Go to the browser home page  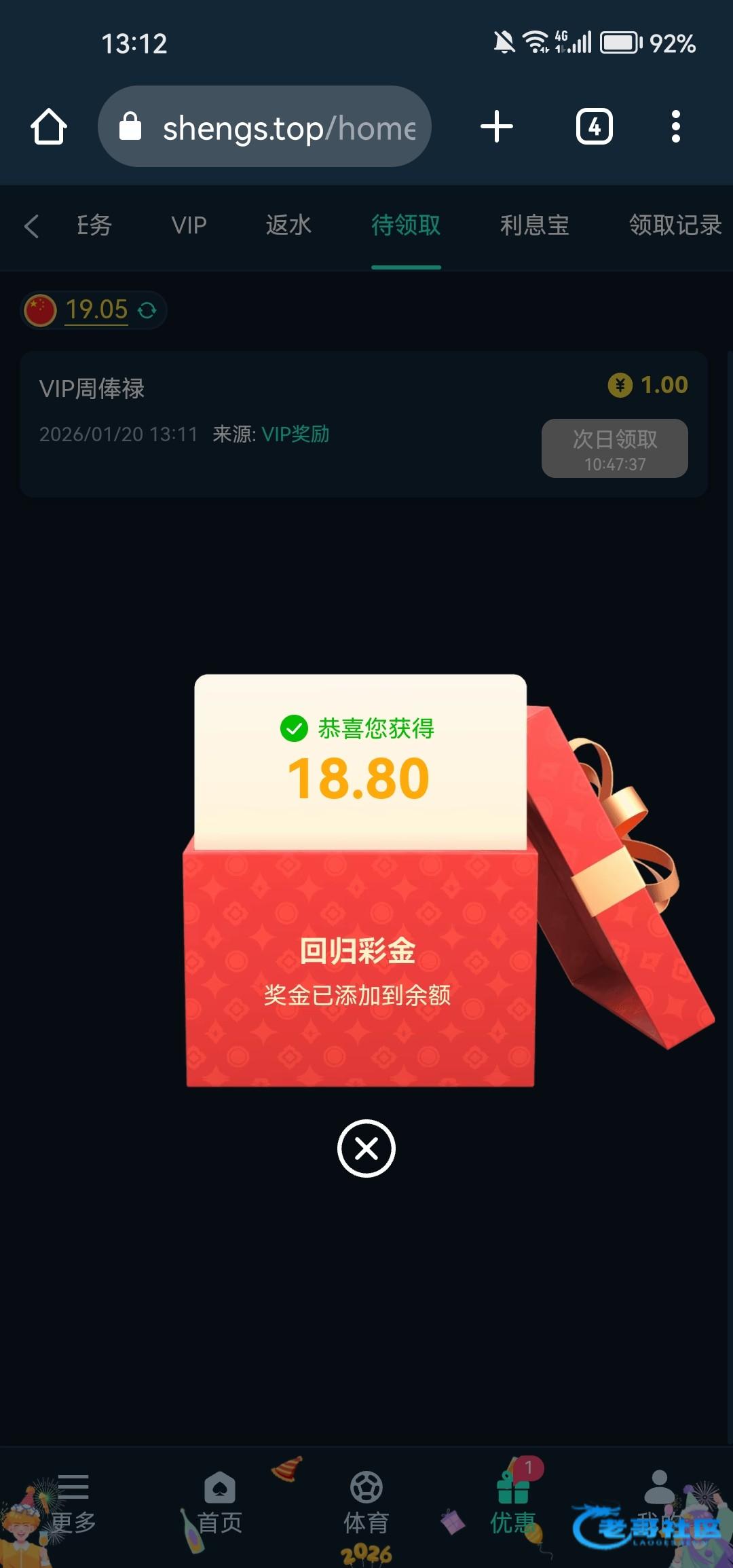(49, 127)
